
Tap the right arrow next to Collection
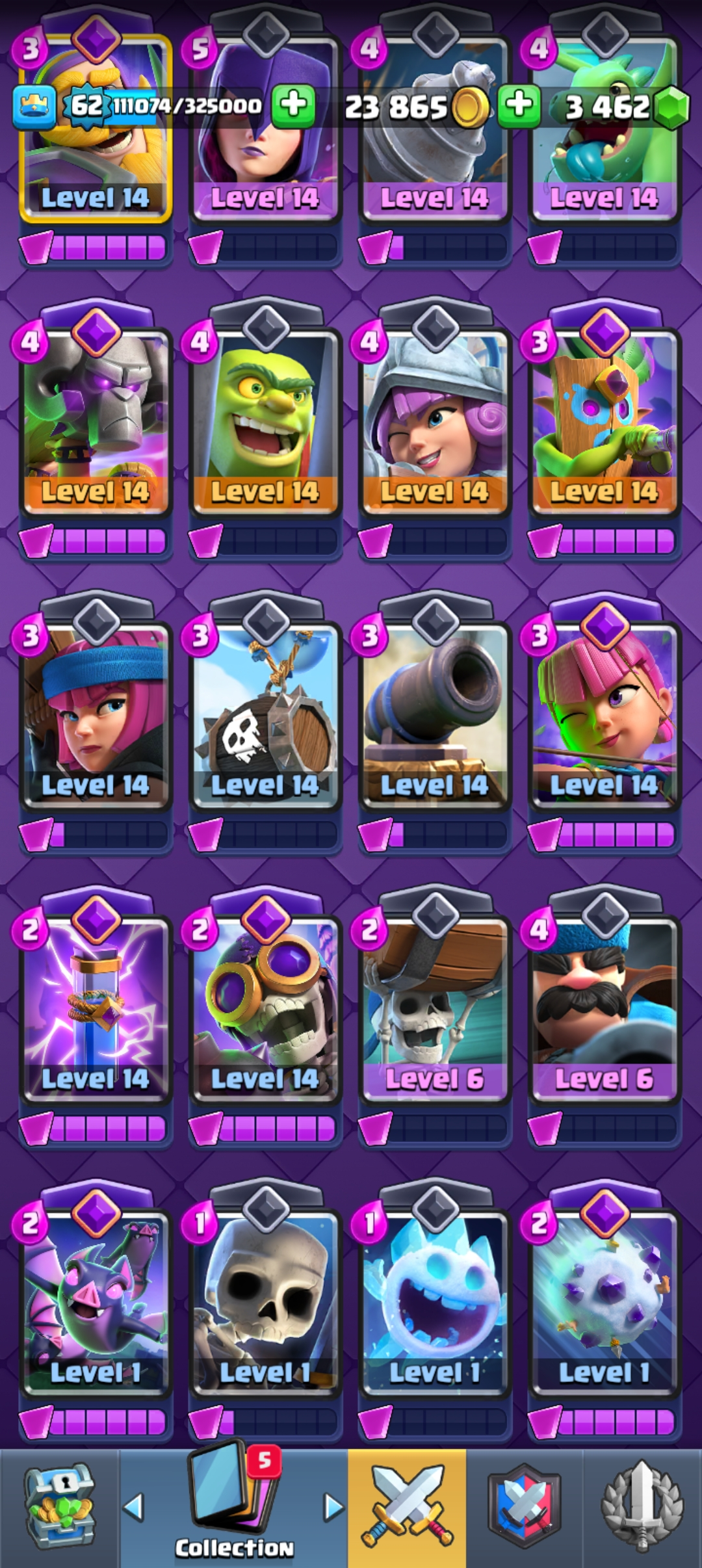[x=333, y=1507]
